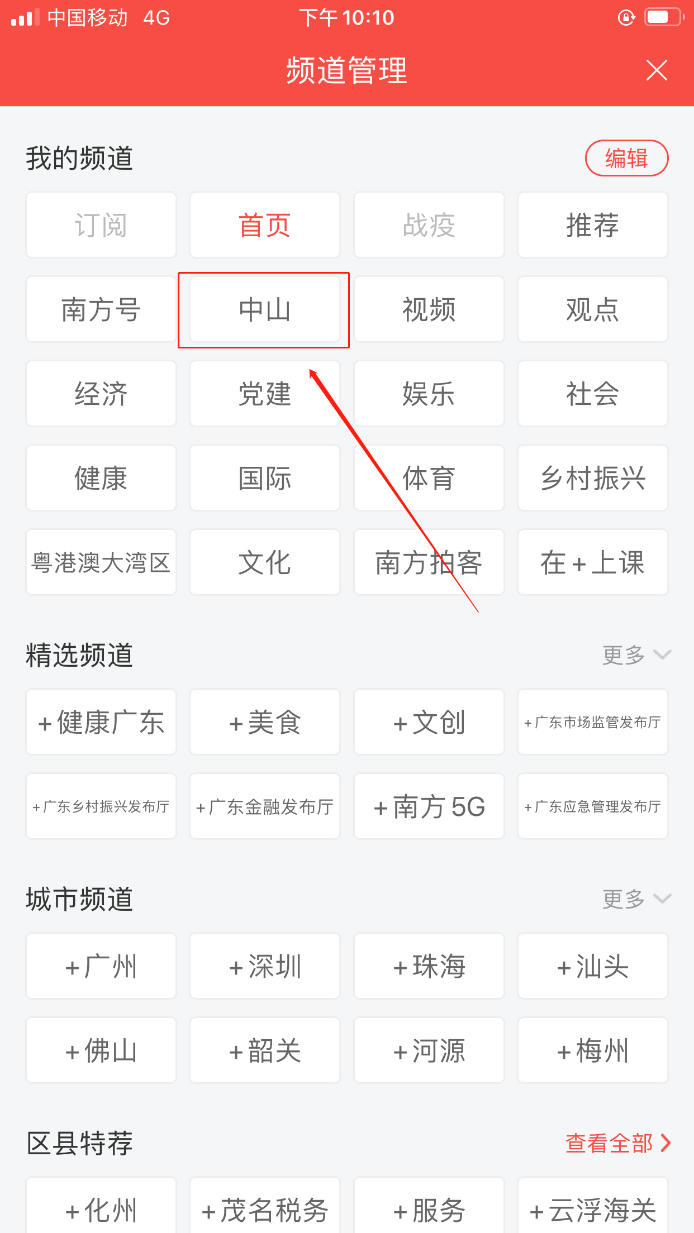Viewport: 694px width, 1233px height.
Task: Add the 梅州 city channel
Action: click(x=592, y=1051)
